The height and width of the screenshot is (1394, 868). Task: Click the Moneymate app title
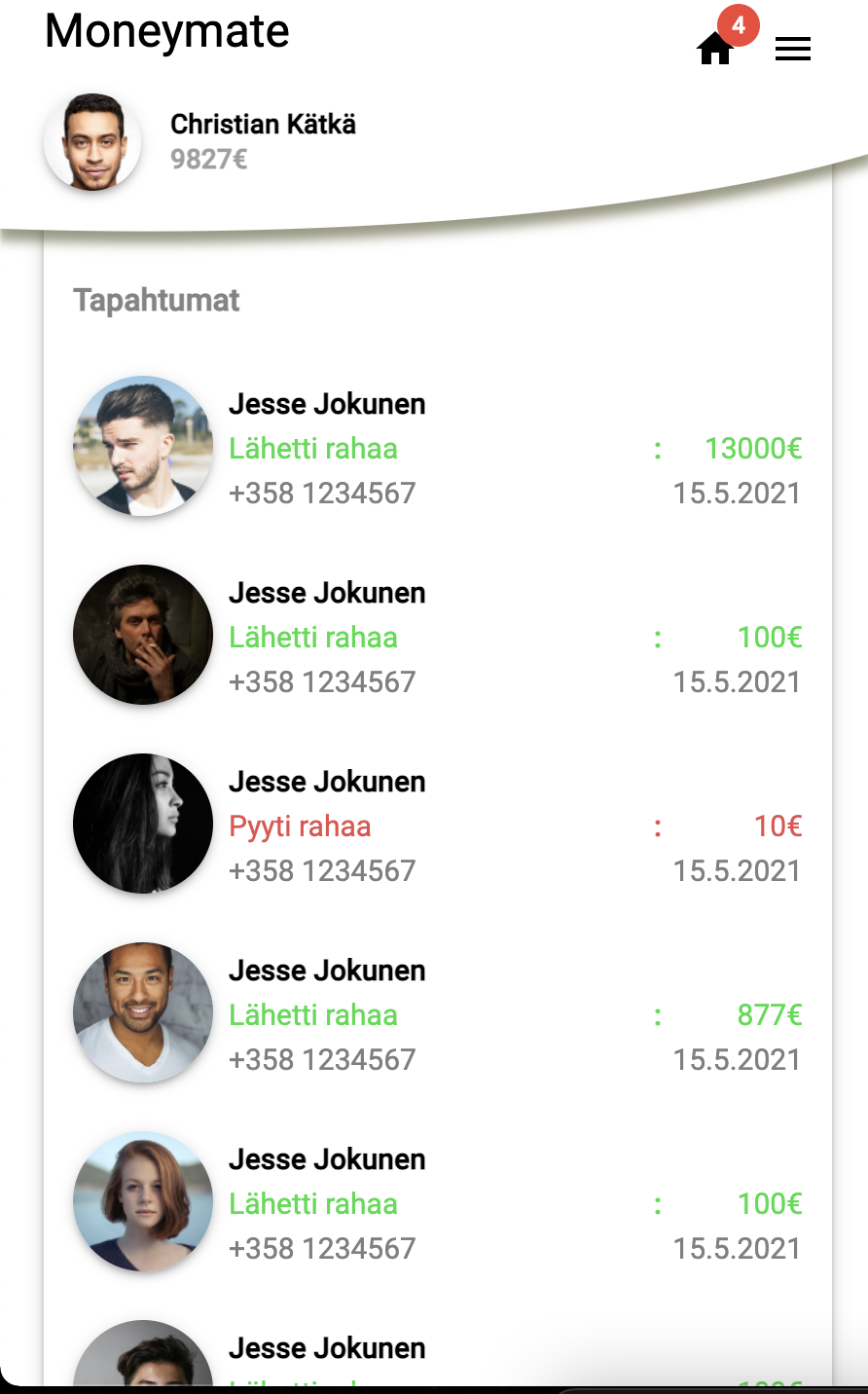click(166, 32)
